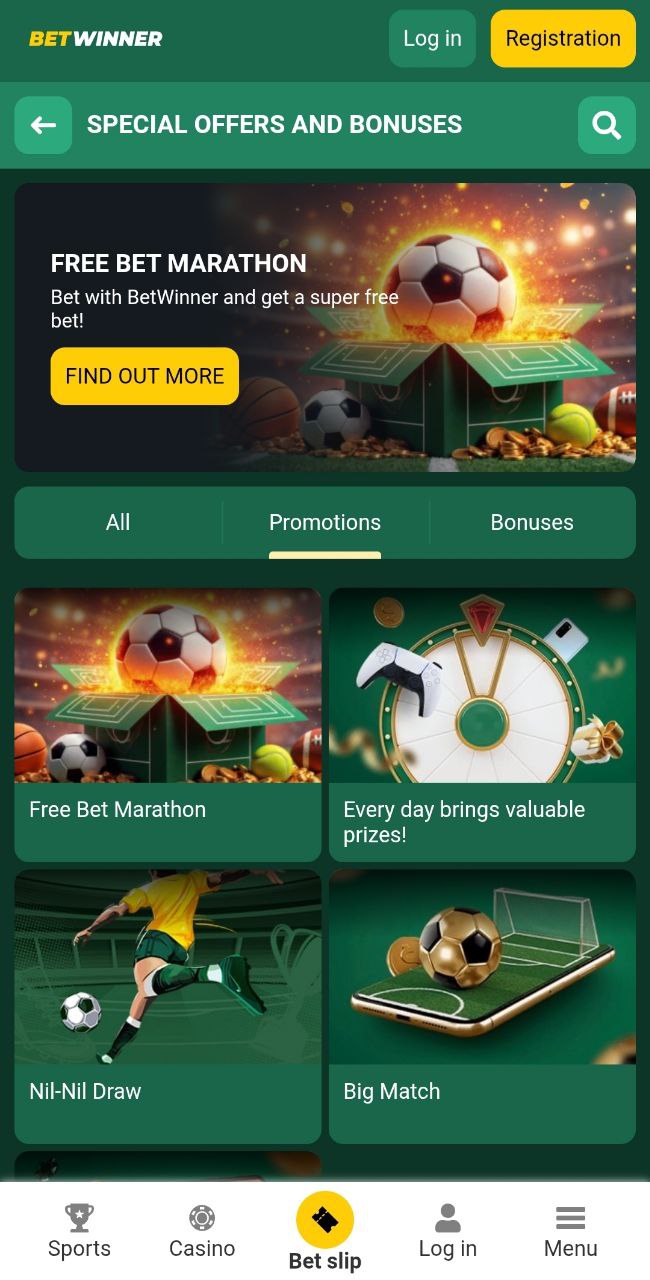Tap FIND OUT MORE on the banner

tap(145, 376)
